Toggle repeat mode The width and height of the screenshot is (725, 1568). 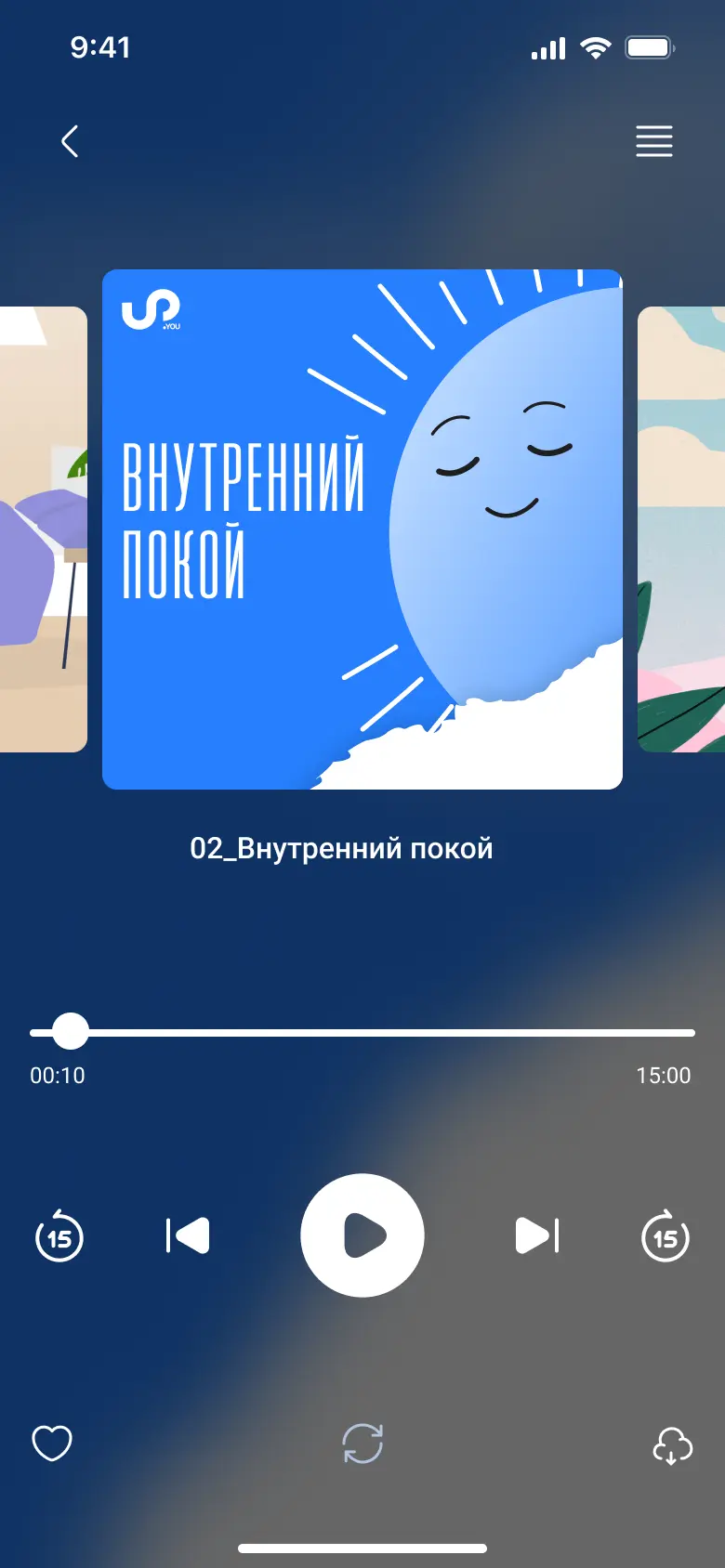tap(362, 1444)
